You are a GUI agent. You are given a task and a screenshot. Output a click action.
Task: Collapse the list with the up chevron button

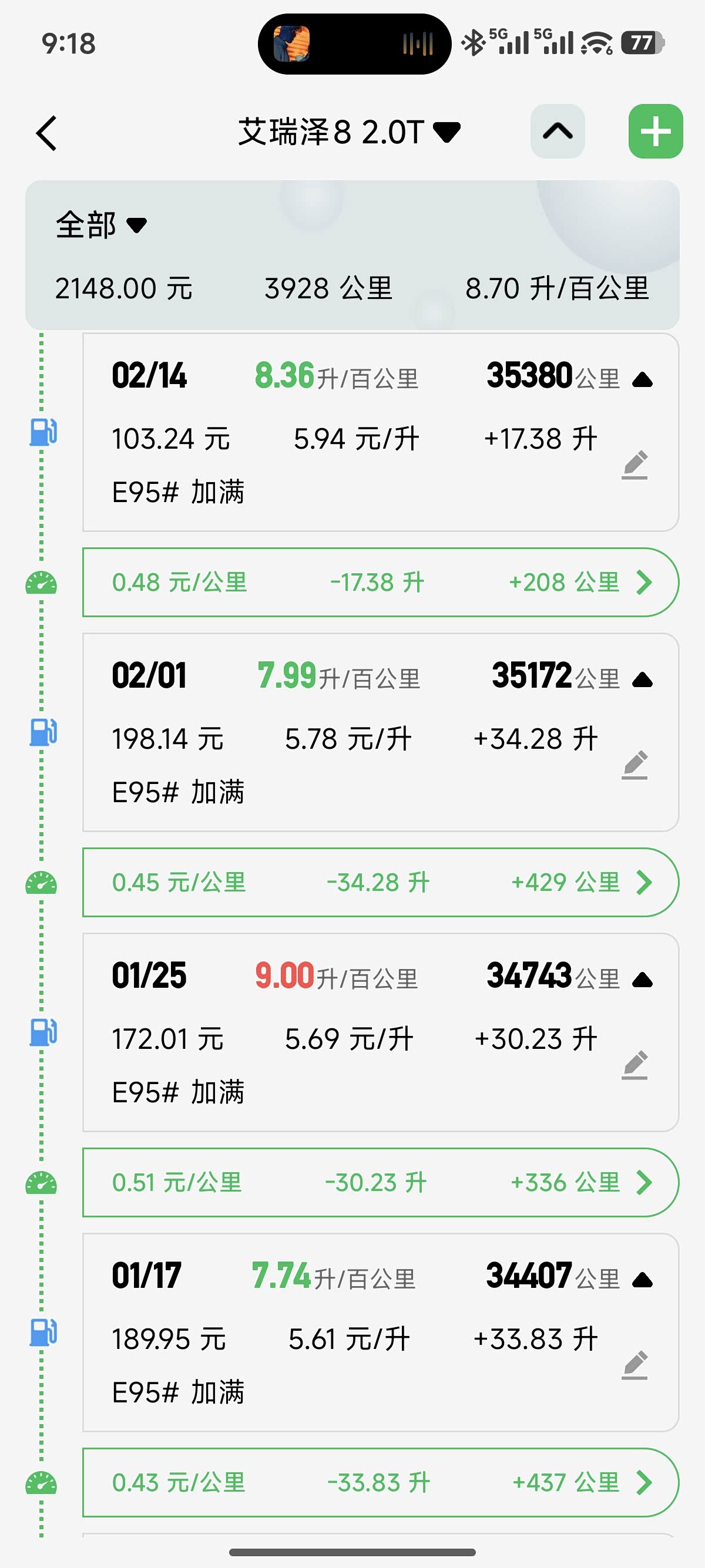tap(557, 132)
